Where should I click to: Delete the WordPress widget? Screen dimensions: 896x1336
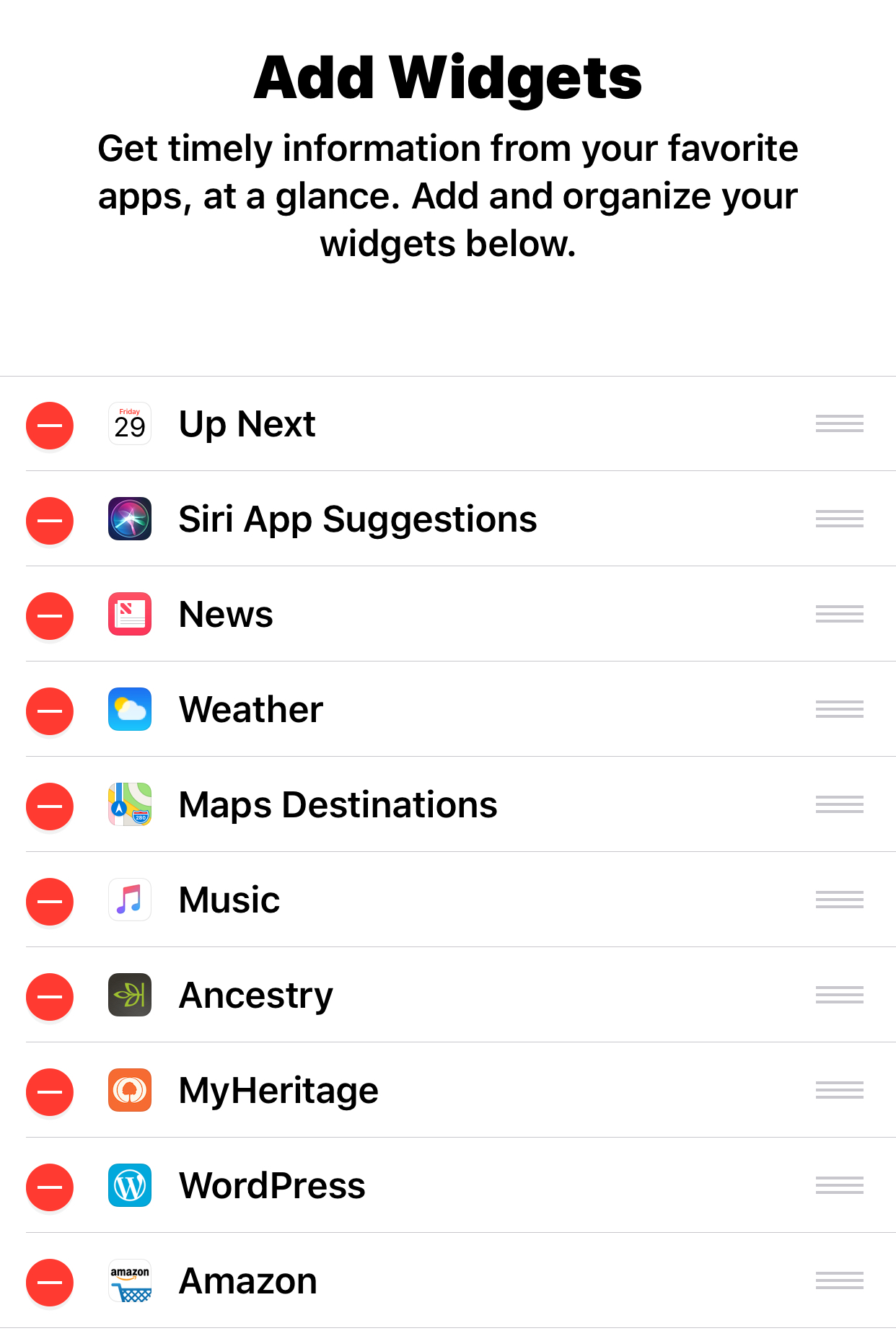pyautogui.click(x=50, y=1187)
